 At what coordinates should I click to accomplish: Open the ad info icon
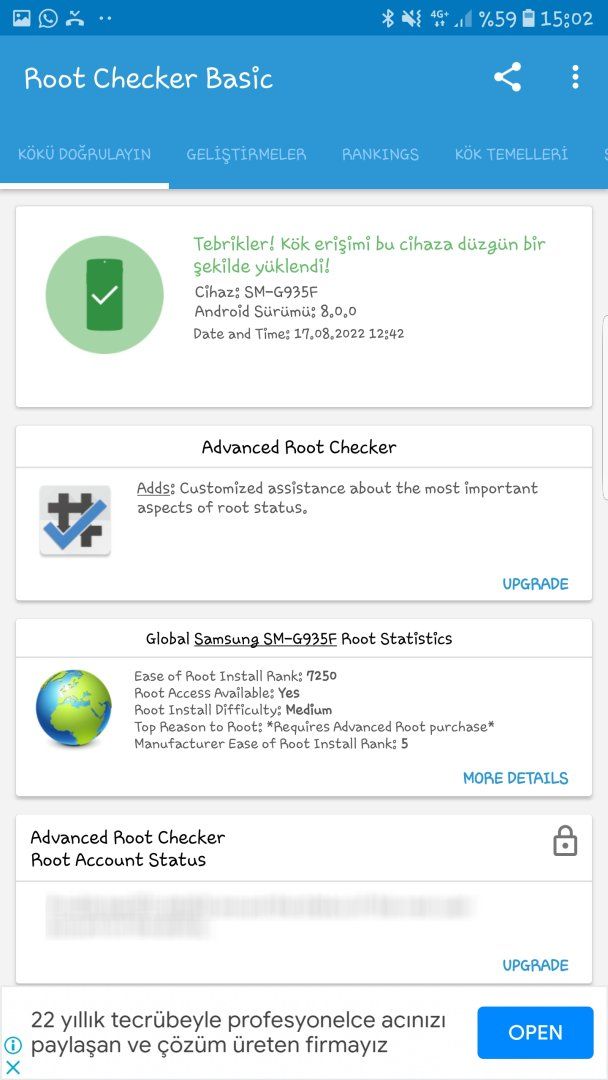pos(13,1045)
